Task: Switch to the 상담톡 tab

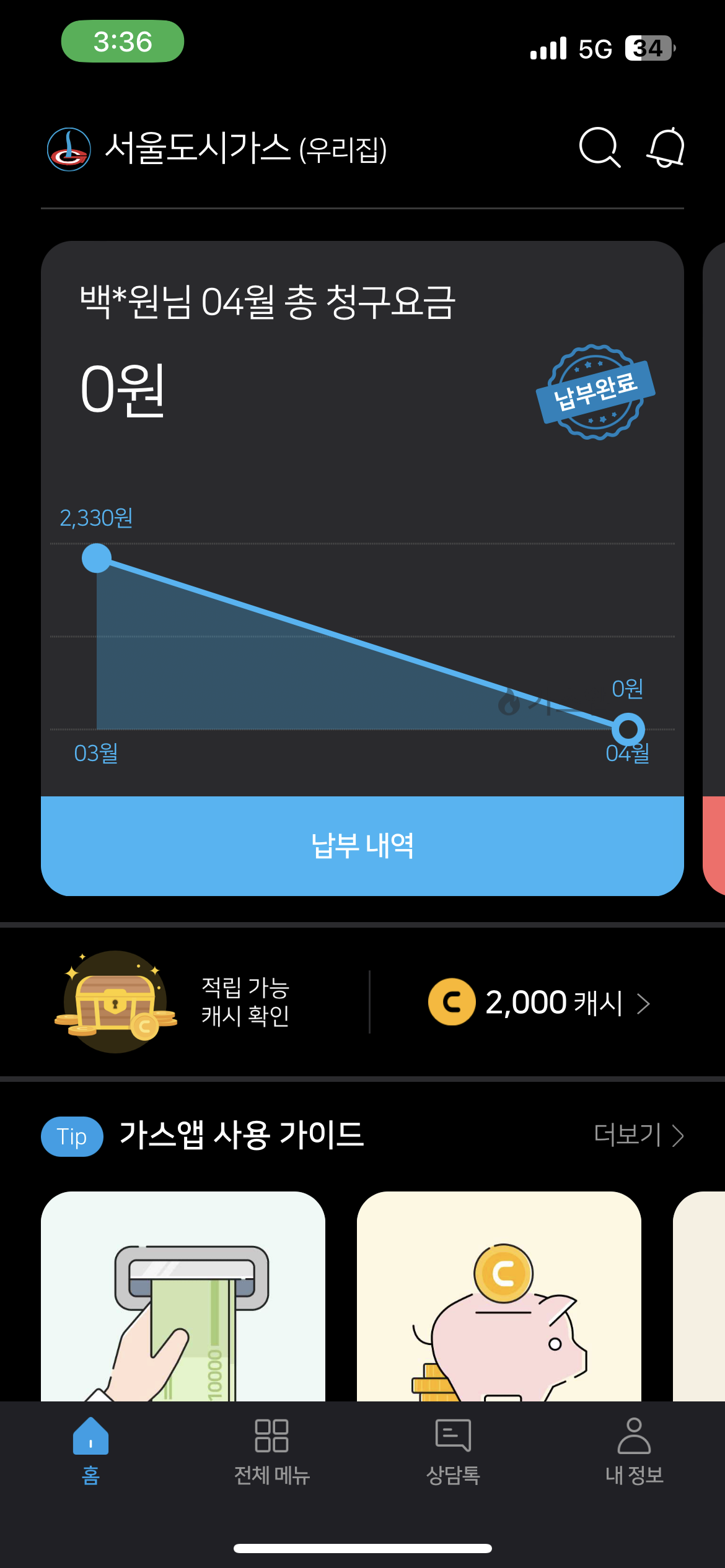Action: (x=453, y=1450)
